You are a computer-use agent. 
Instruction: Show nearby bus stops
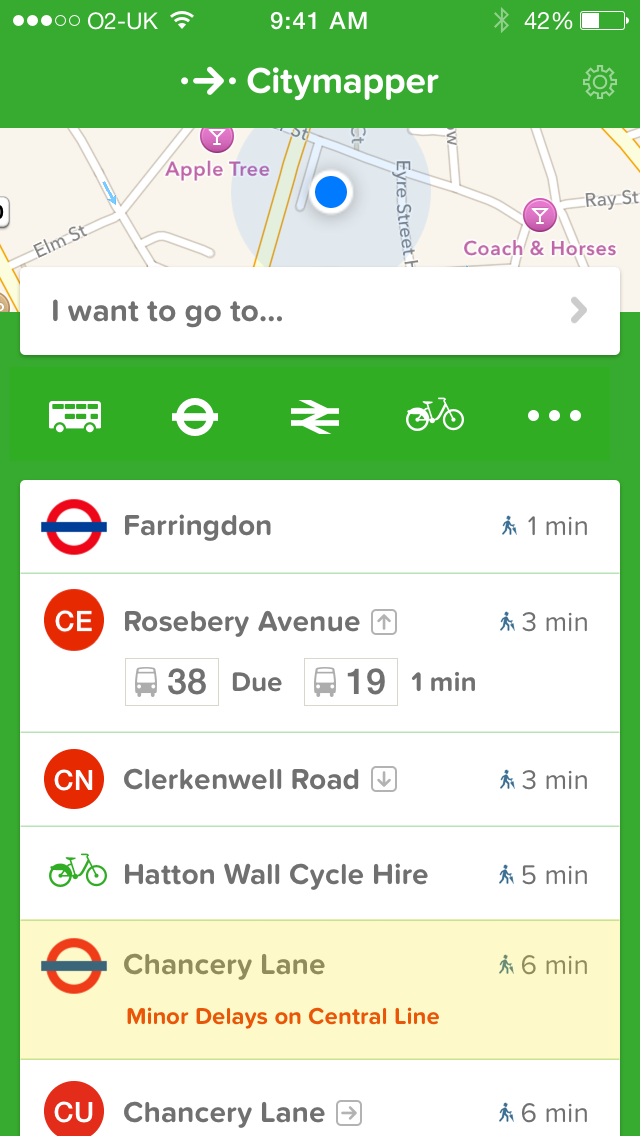75,415
